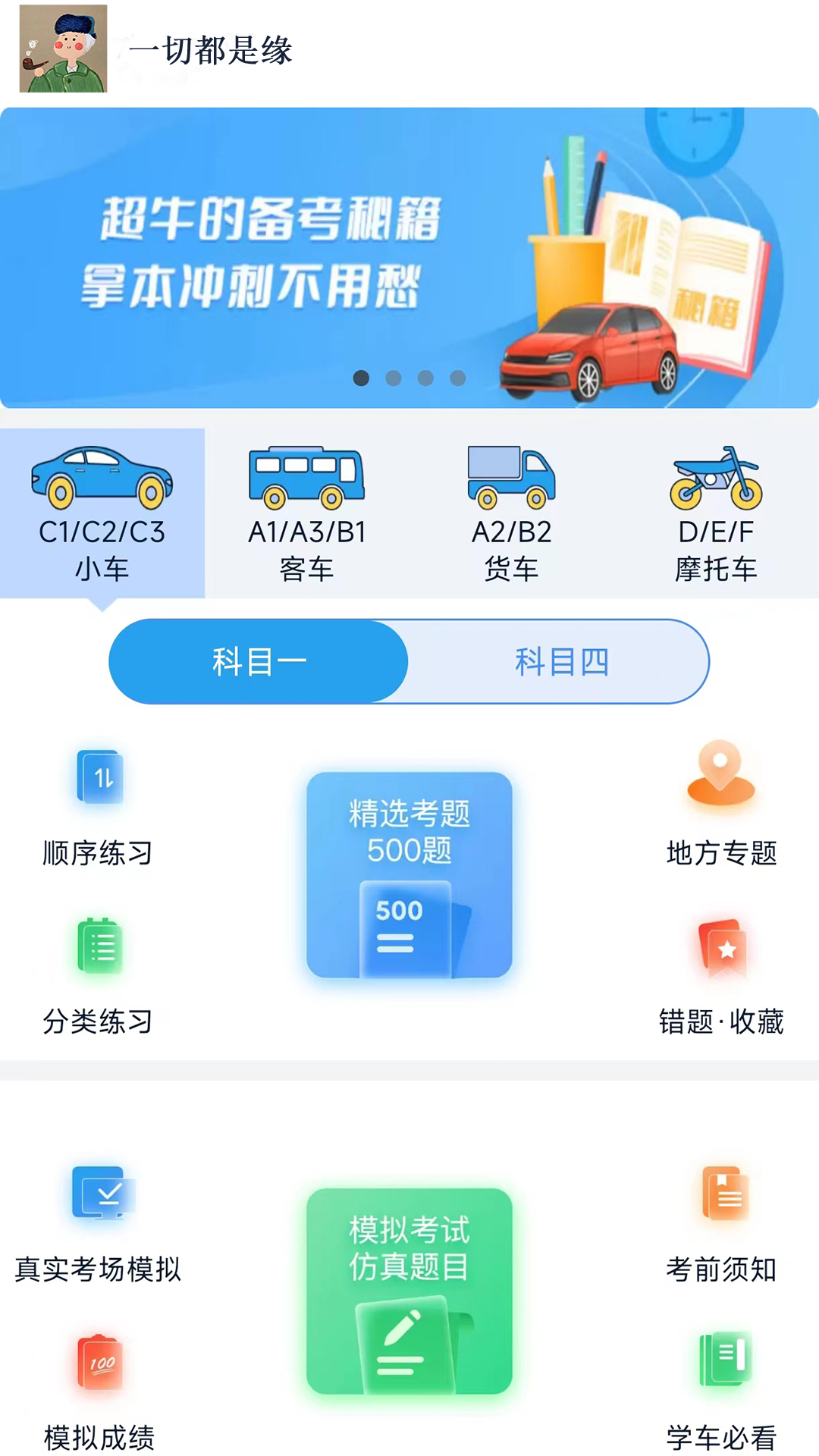Select the C1/C2/C3 小车 category

(x=102, y=508)
